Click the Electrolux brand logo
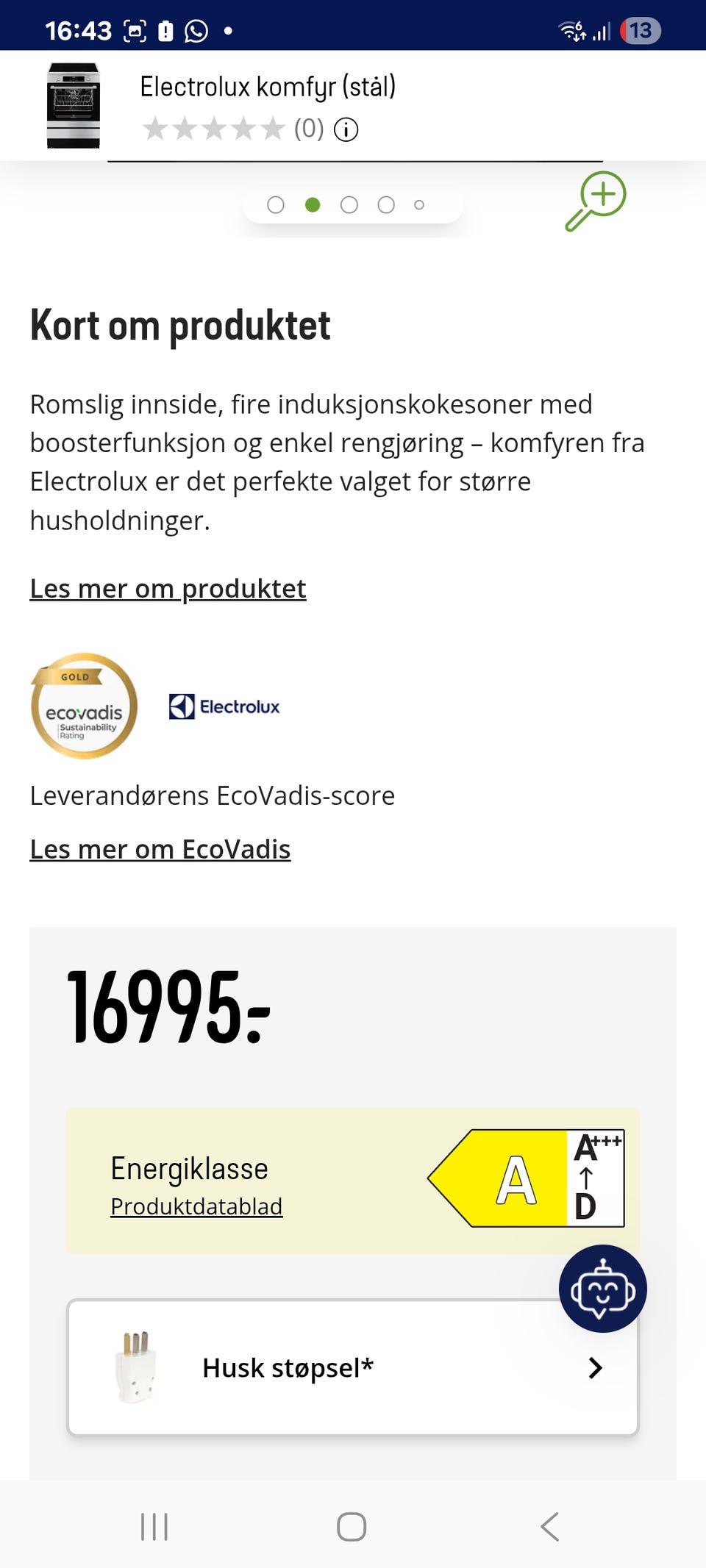 pos(224,706)
